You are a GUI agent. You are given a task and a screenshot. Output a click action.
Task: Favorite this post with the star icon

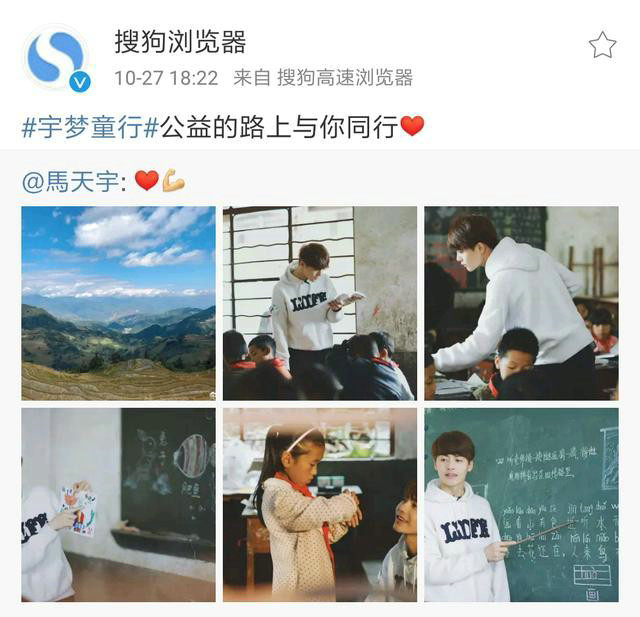click(602, 45)
